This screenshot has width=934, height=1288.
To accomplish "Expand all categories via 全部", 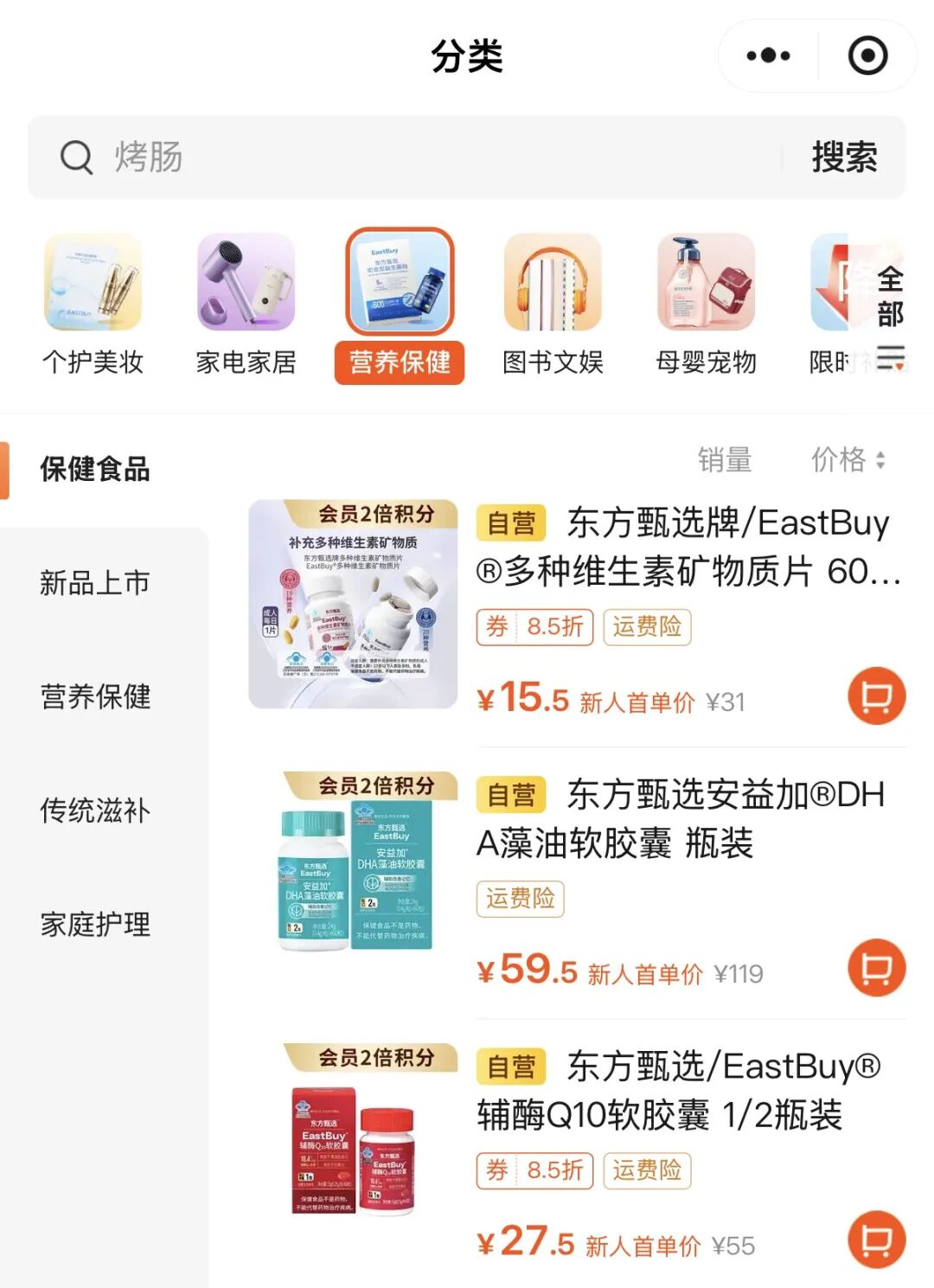I will 890,313.
